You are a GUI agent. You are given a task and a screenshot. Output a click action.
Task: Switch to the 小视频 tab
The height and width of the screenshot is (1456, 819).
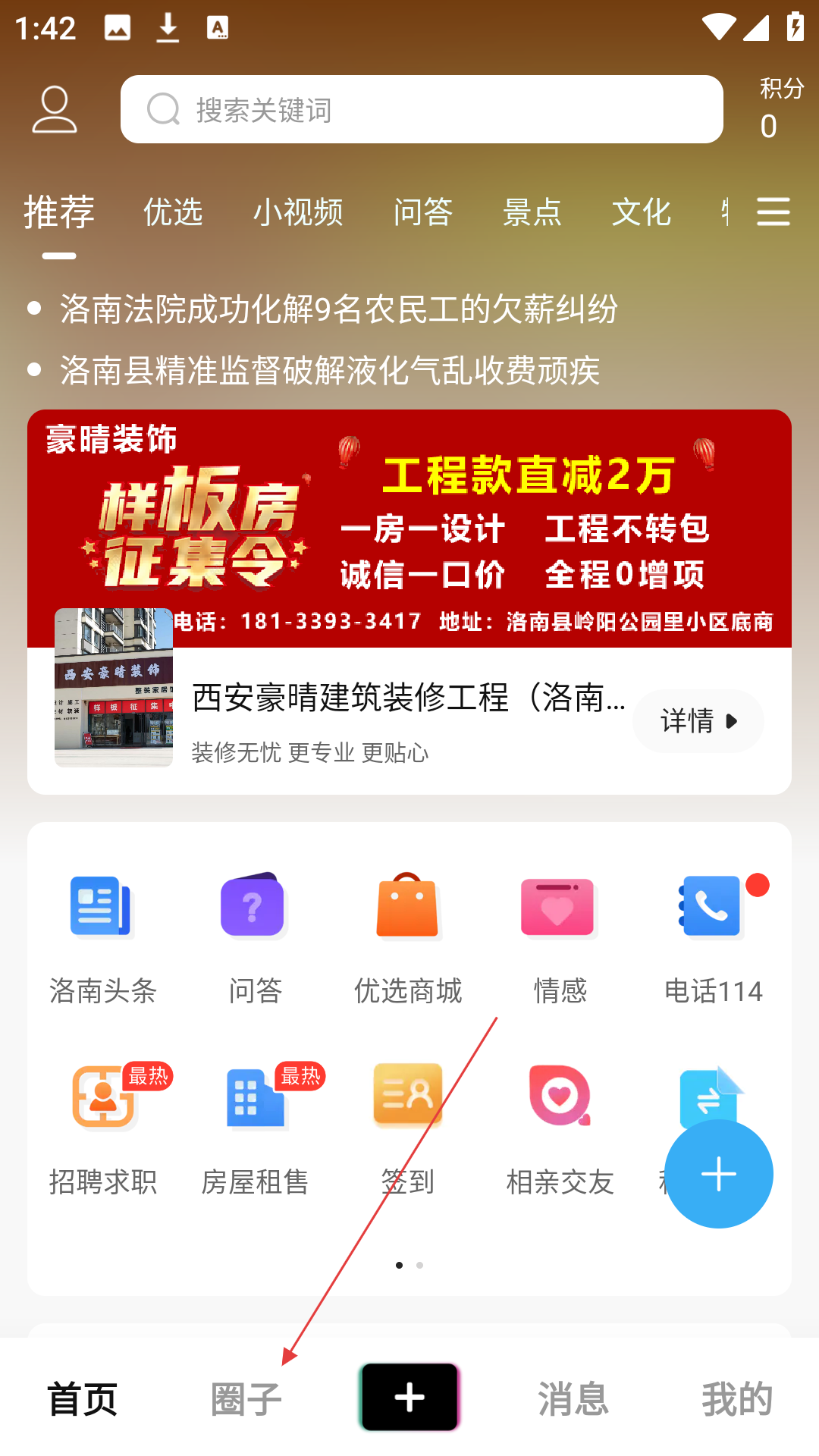coord(298,212)
